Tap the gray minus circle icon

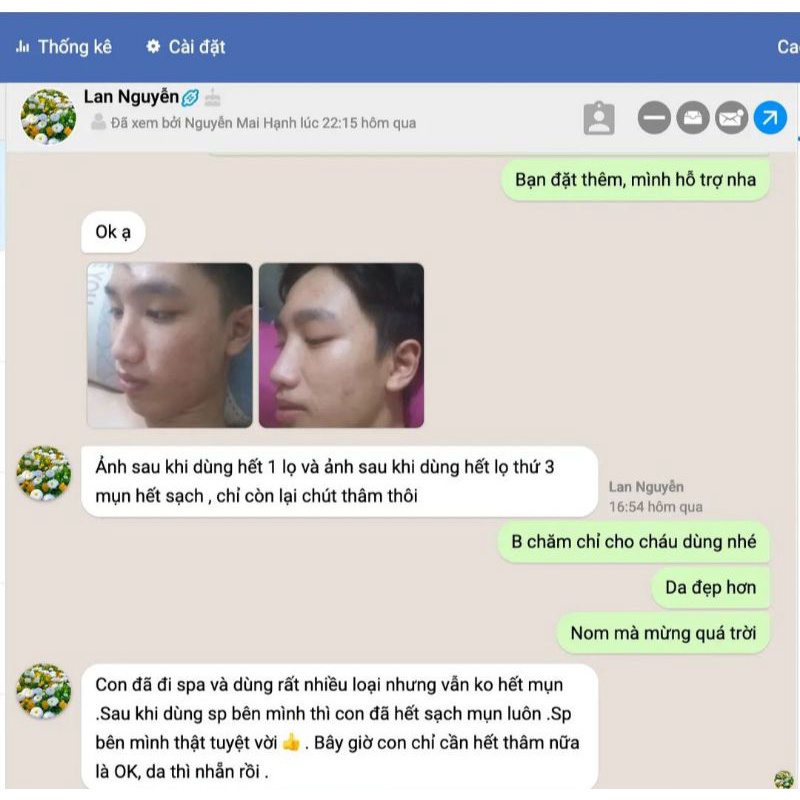click(654, 118)
